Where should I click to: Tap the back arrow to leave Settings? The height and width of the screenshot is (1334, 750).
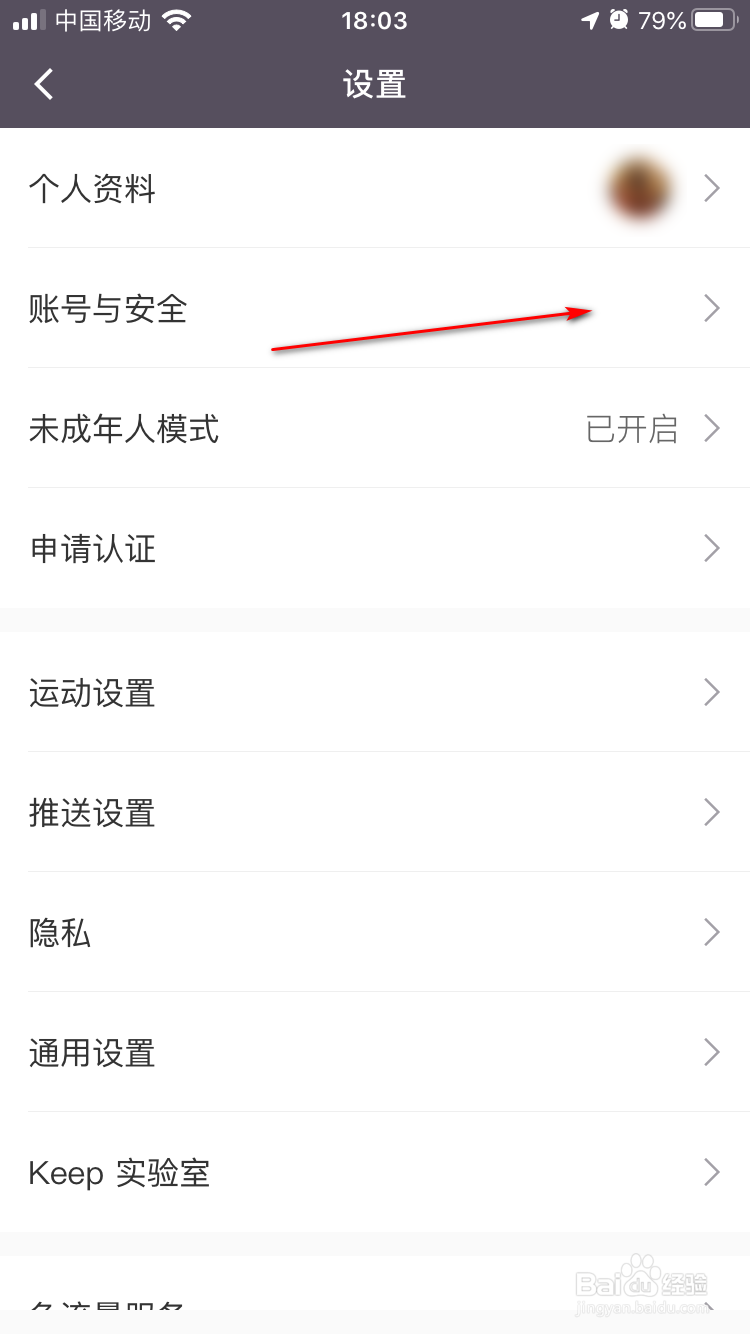click(43, 84)
